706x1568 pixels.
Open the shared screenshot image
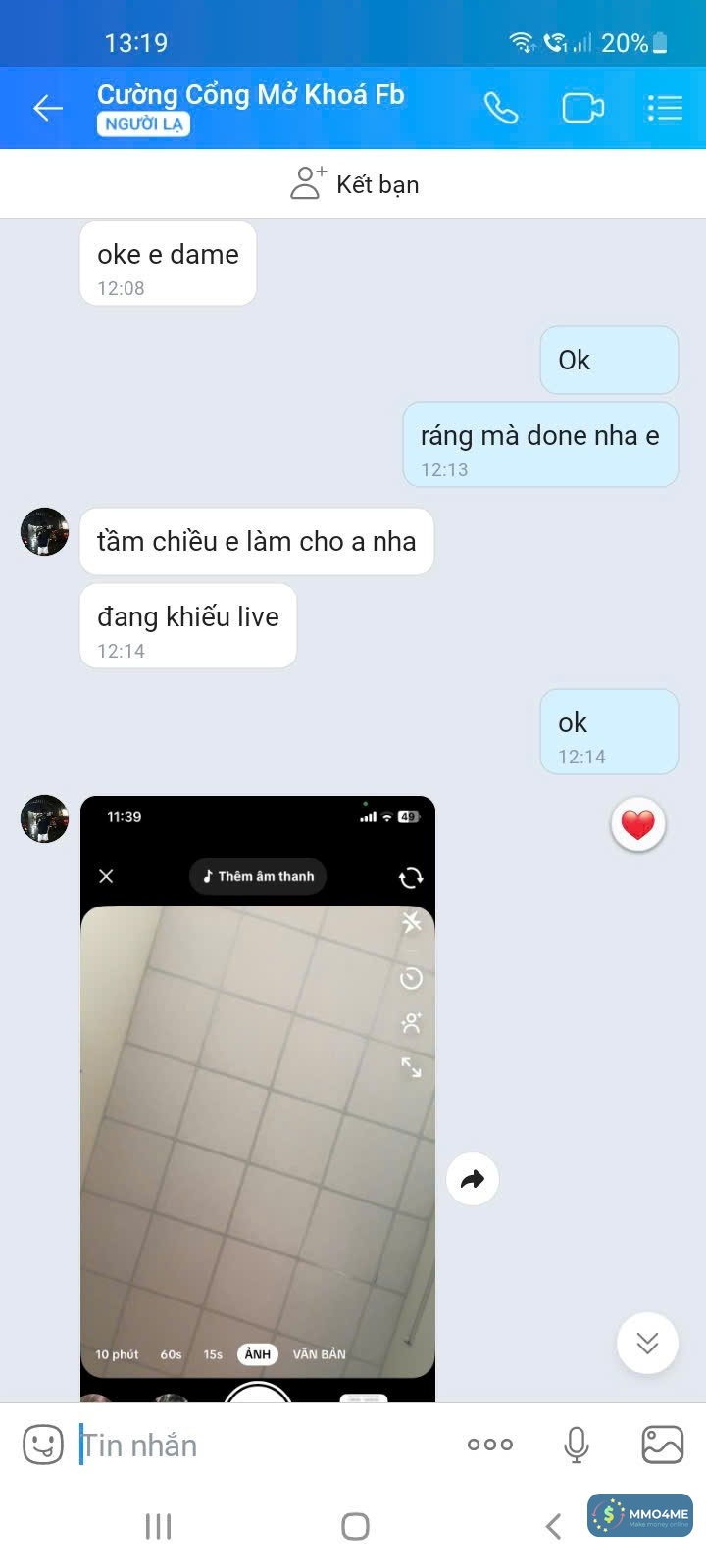tap(257, 1098)
